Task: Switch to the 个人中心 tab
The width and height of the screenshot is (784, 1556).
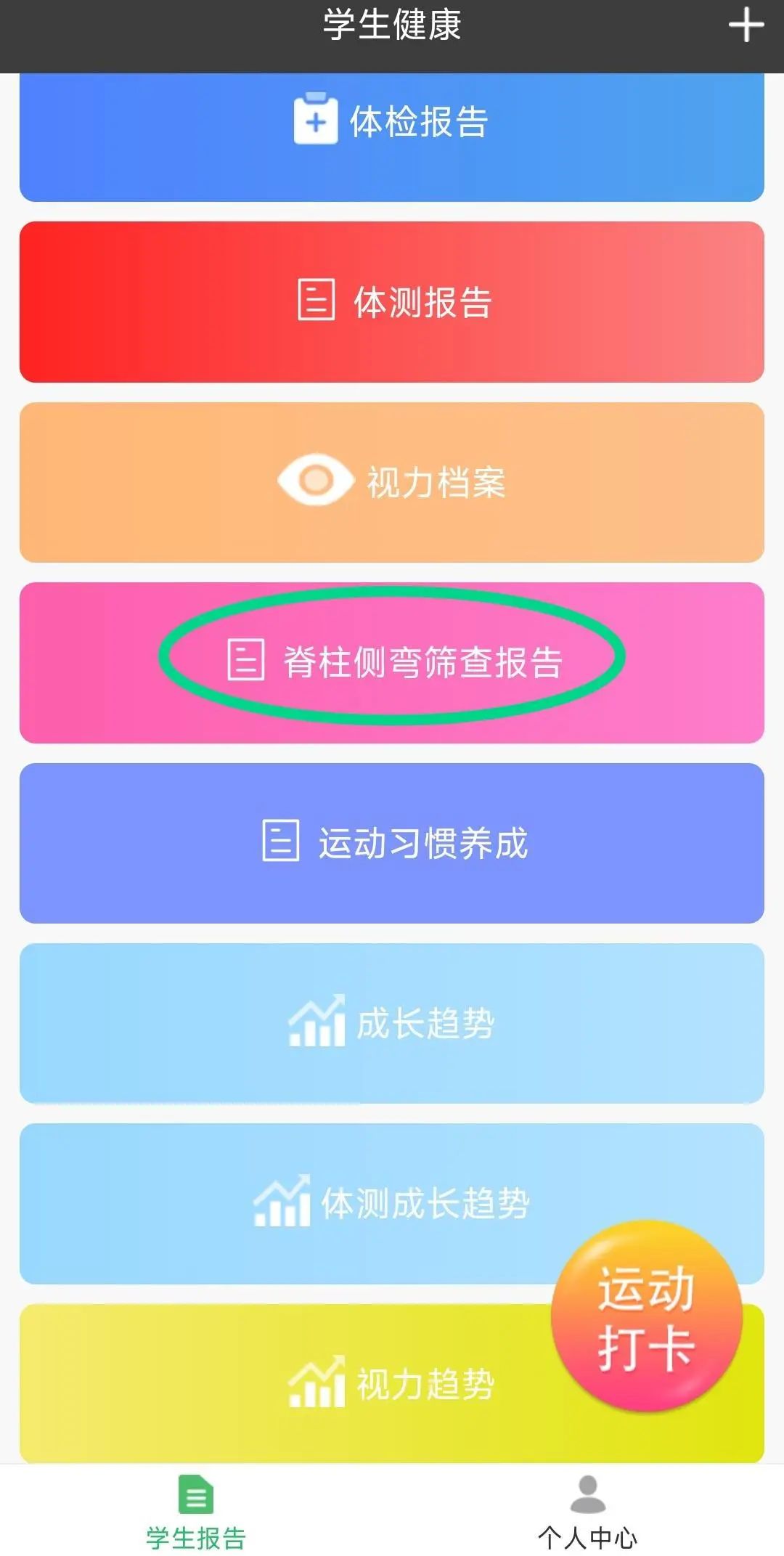Action: (x=587, y=1512)
